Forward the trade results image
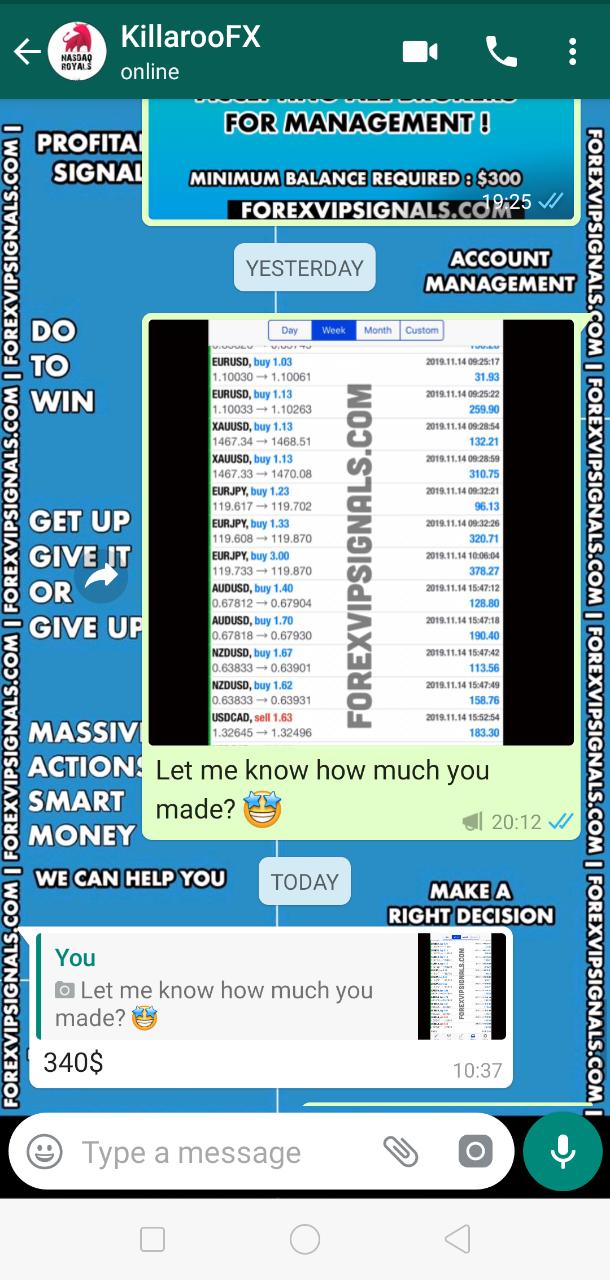Viewport: 610px width, 1280px height. pyautogui.click(x=101, y=577)
